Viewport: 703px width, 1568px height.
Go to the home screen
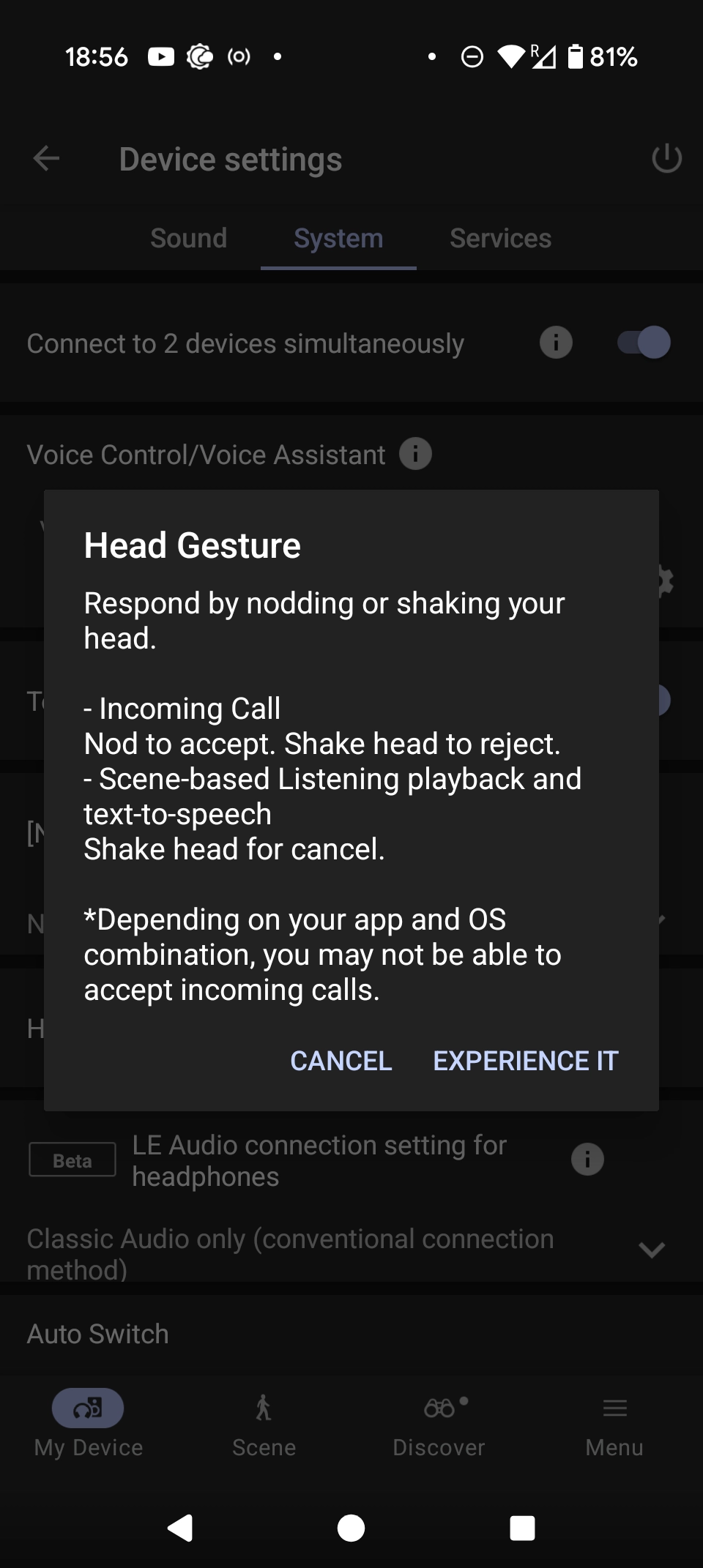[351, 1528]
